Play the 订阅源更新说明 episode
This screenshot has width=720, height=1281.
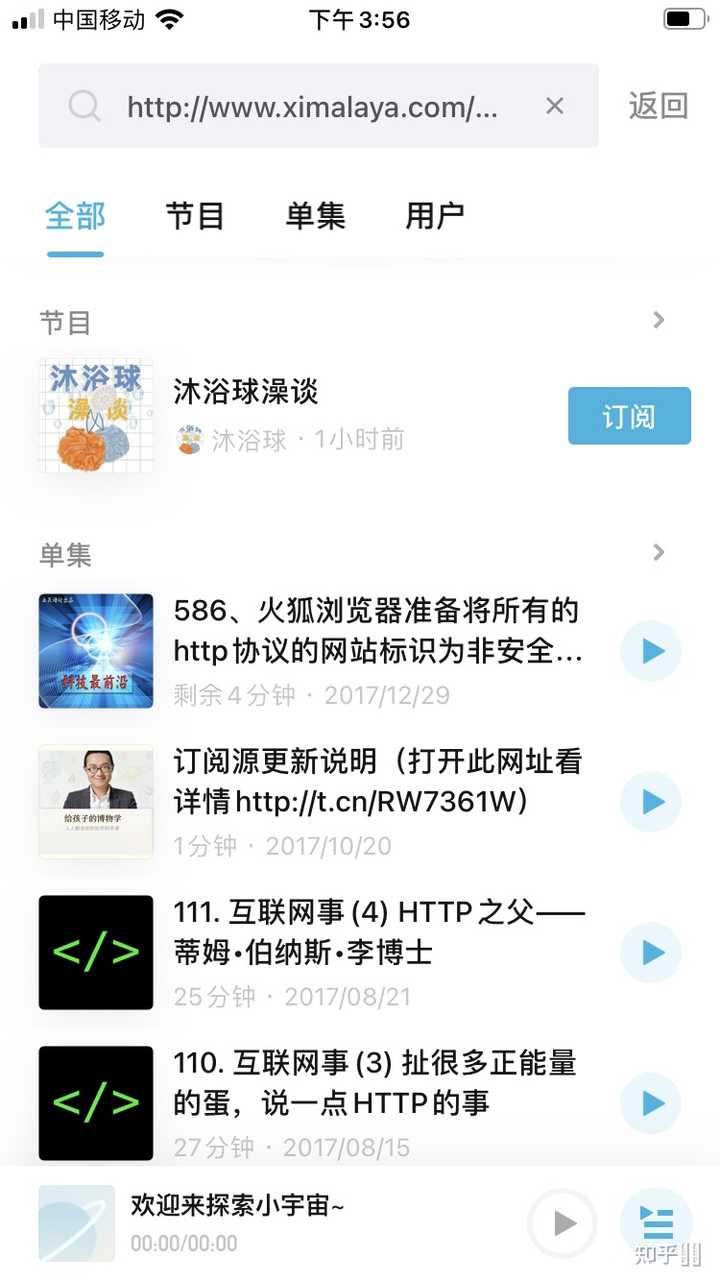(650, 802)
